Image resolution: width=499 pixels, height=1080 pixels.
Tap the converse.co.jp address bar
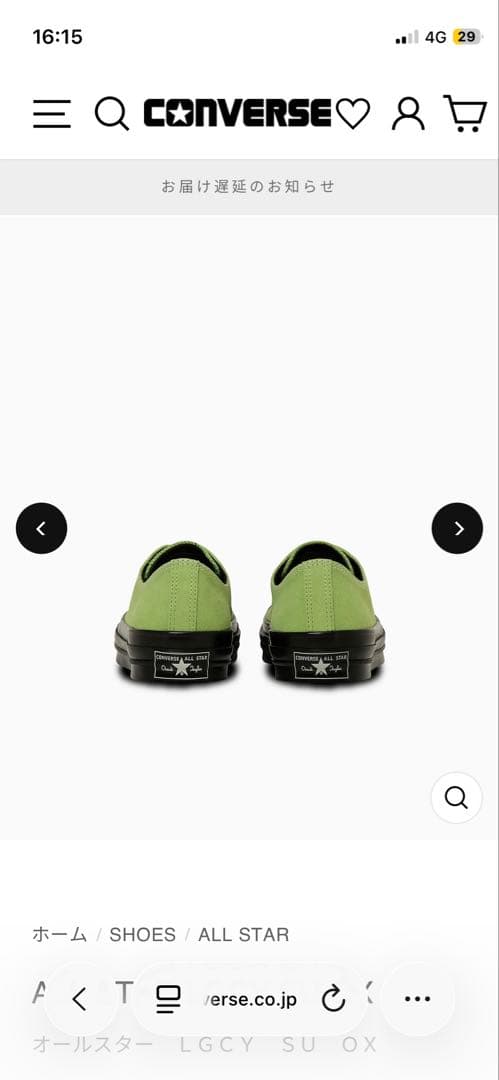251,999
